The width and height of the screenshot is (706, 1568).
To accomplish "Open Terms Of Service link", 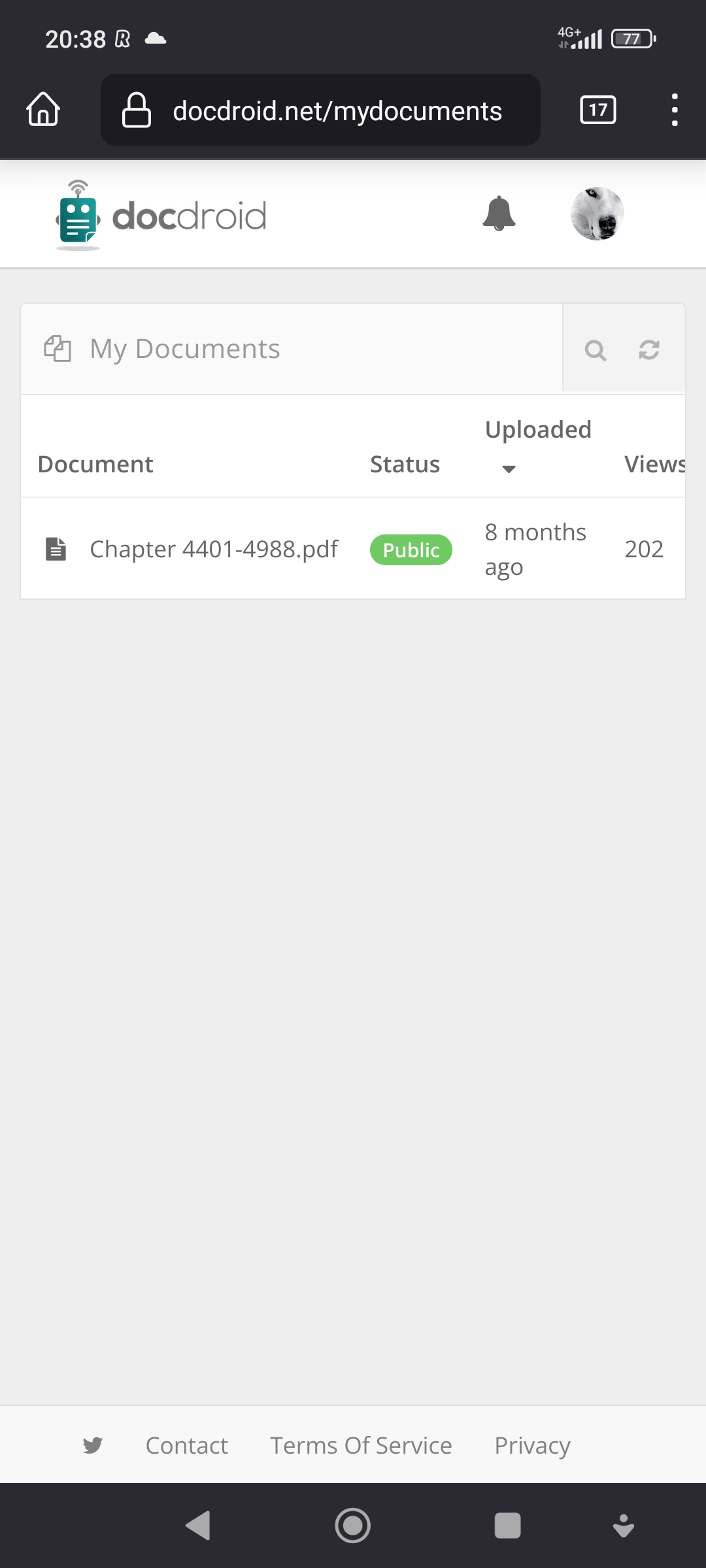I will pyautogui.click(x=361, y=1445).
